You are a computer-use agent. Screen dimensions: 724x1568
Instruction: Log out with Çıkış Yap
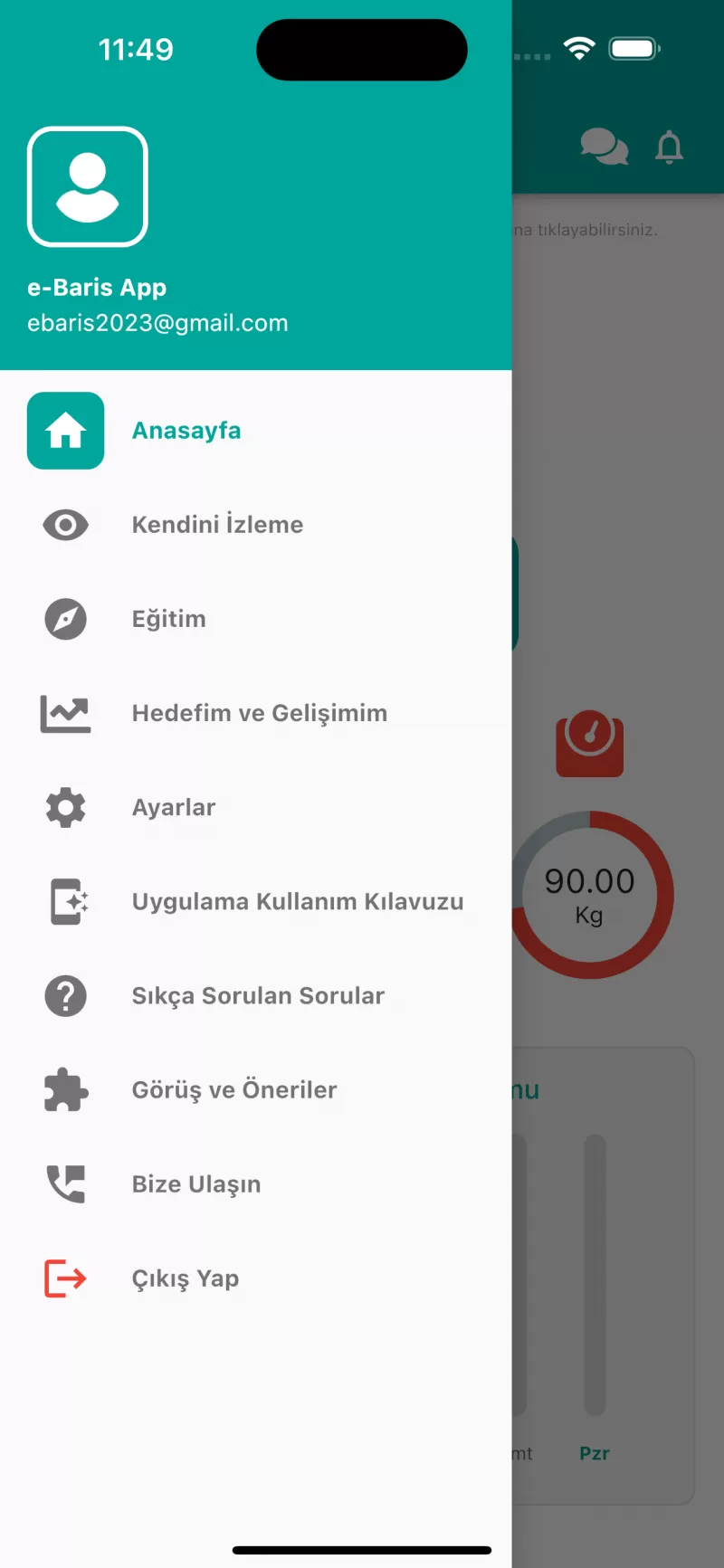coord(256,1278)
